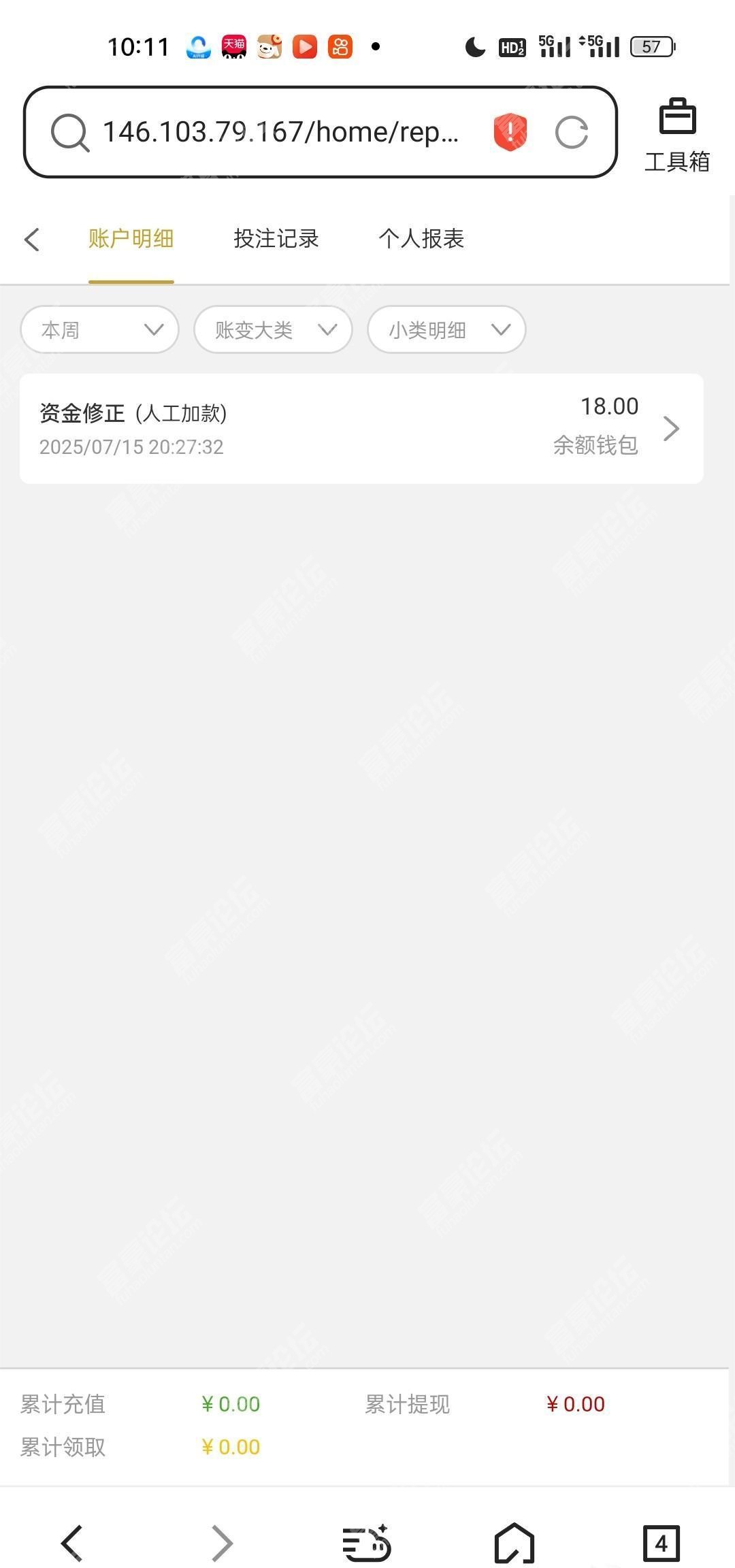The height and width of the screenshot is (1568, 735).
Task: Switch to the 投注记录 tab
Action: (x=276, y=239)
